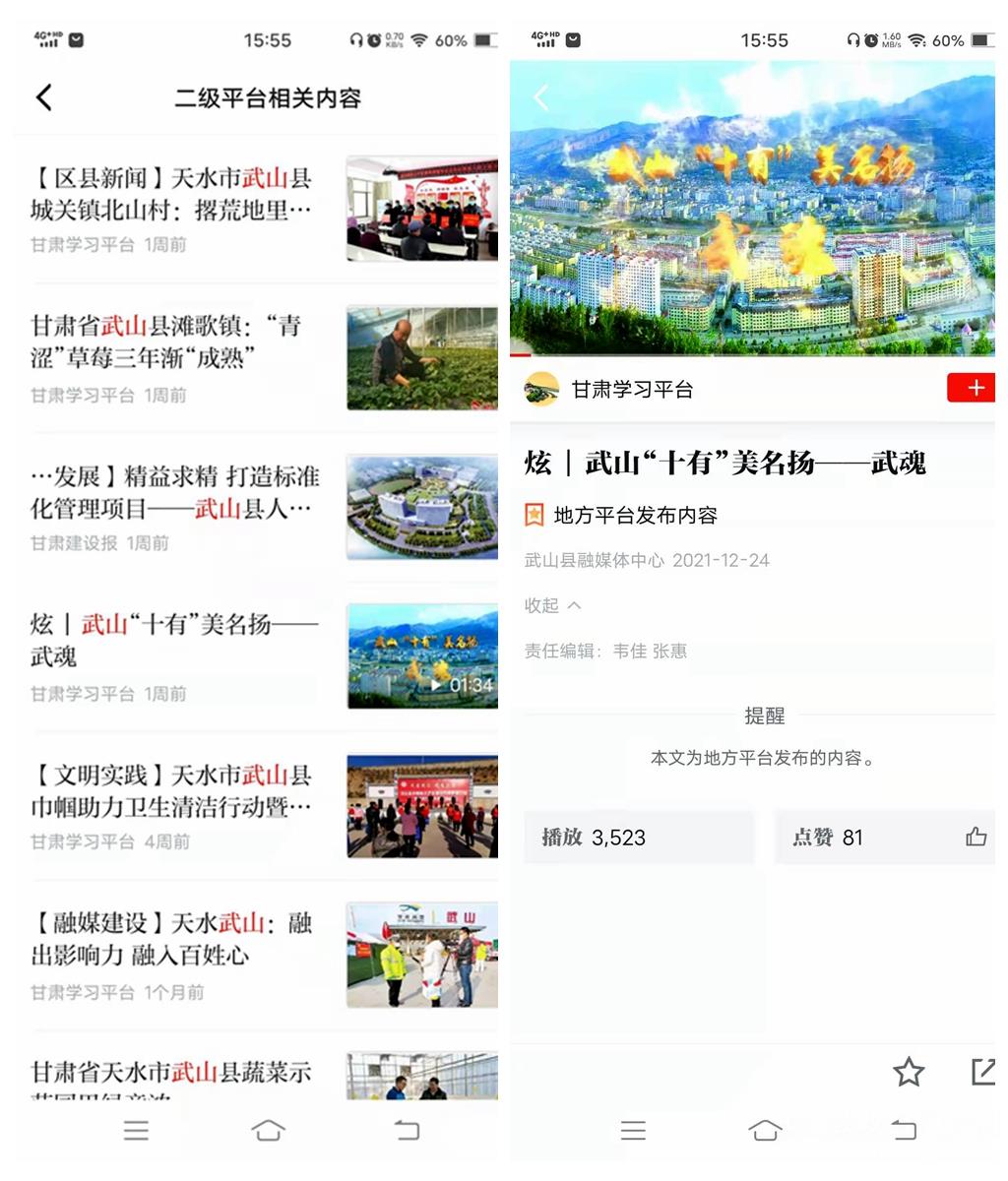Open 巾帼助力卫生清洁行动 article

(172, 791)
